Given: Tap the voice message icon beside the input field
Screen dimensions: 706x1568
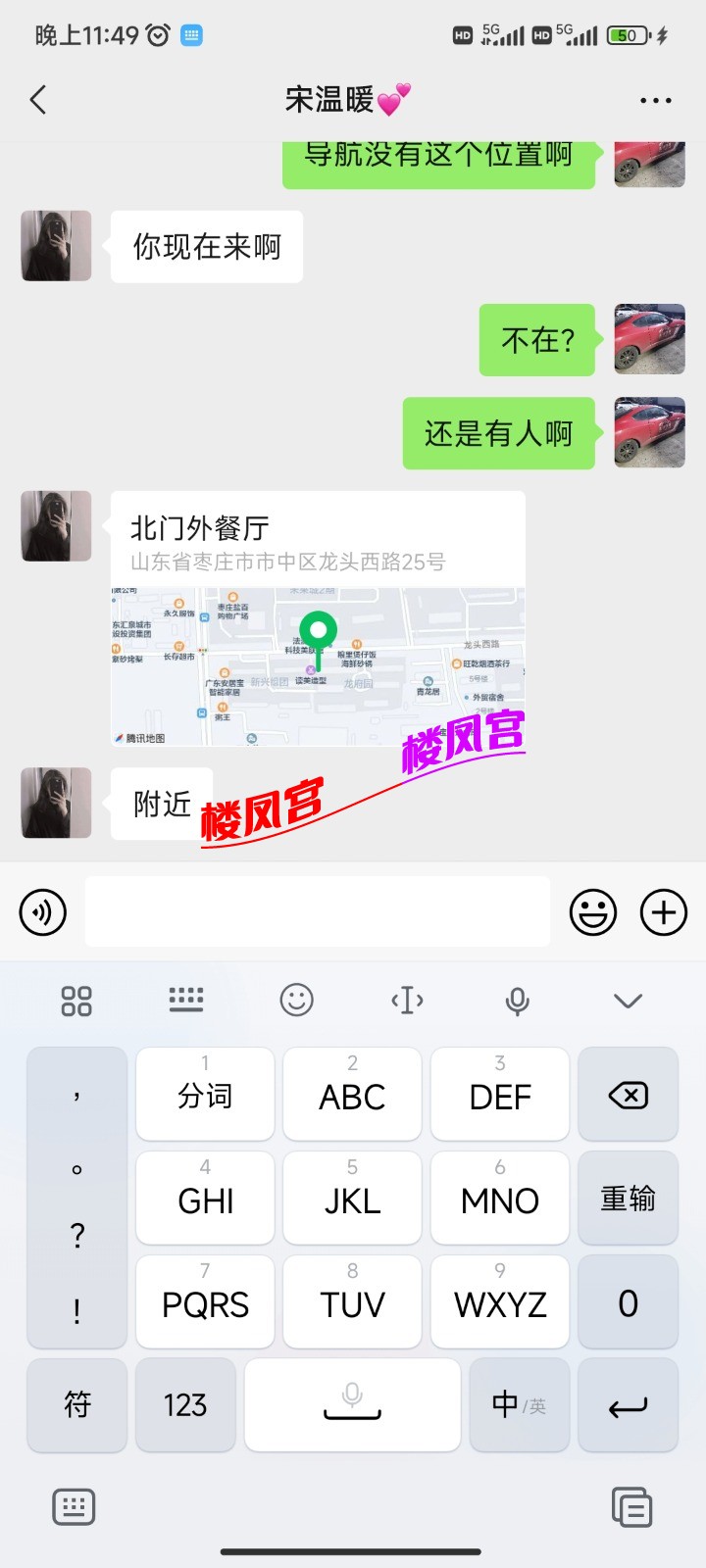Looking at the screenshot, I should click(x=42, y=911).
